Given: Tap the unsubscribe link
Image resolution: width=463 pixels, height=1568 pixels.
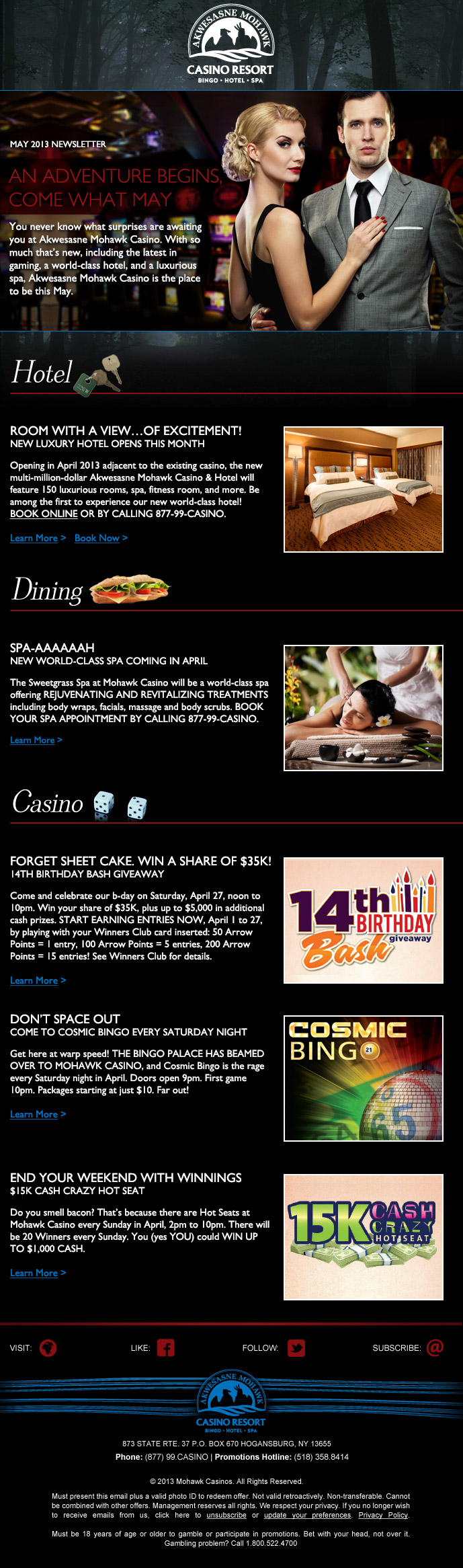Looking at the screenshot, I should coord(226,1515).
